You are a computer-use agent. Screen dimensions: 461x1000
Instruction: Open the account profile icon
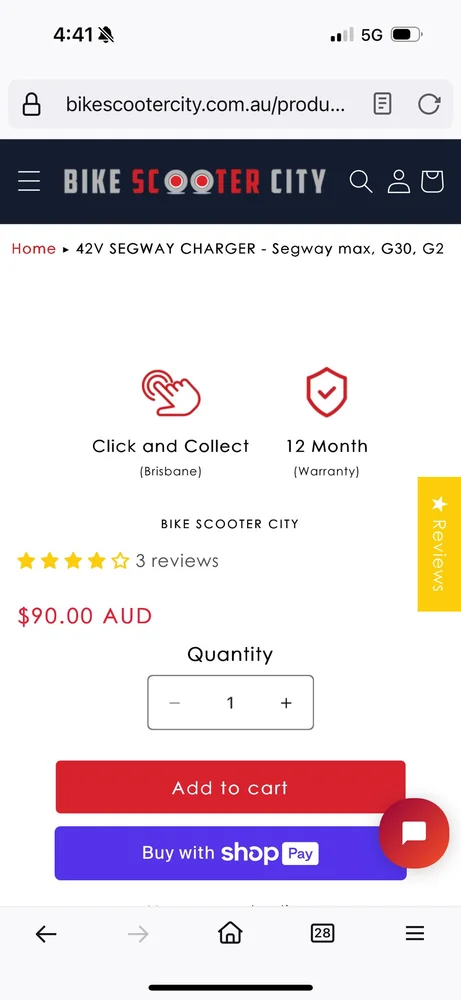coord(399,181)
